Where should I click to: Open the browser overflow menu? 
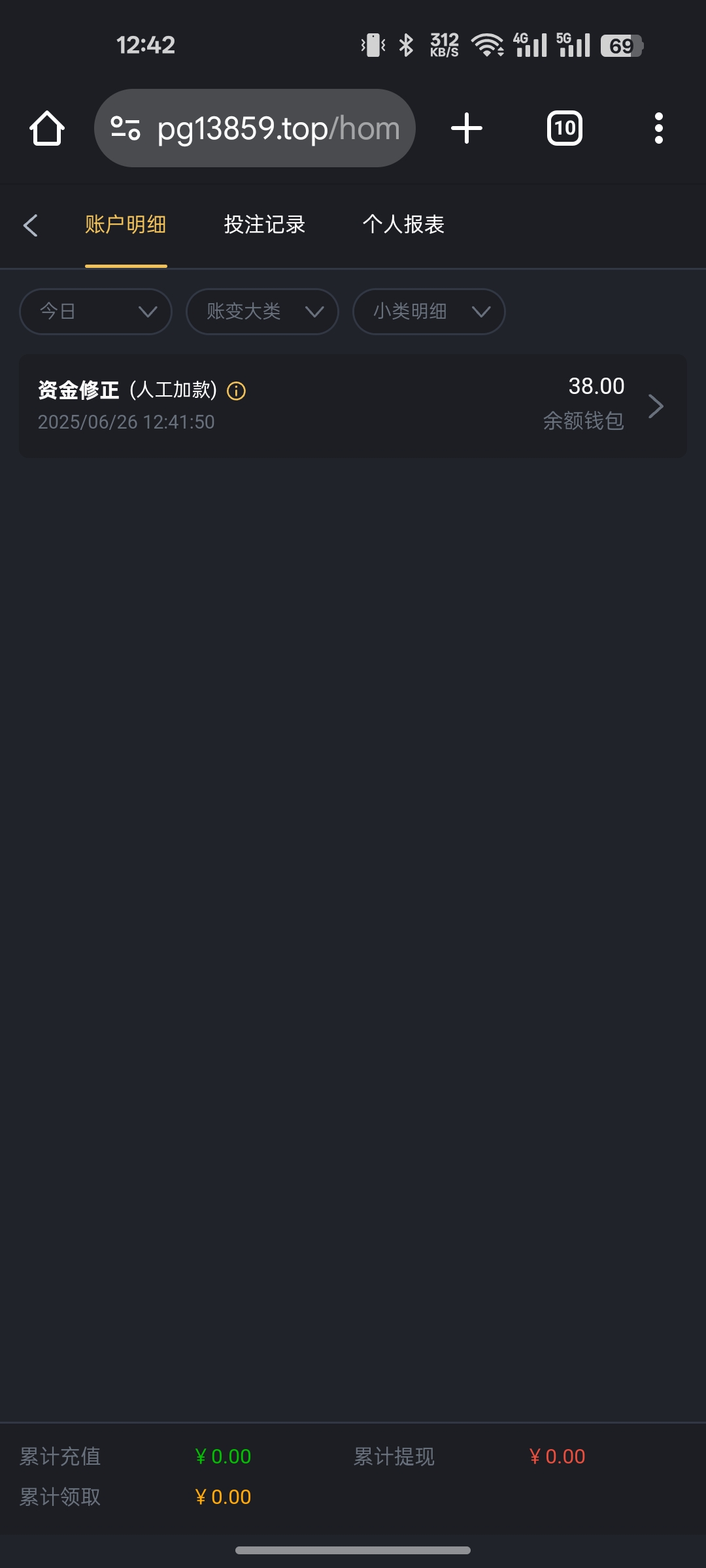pos(659,128)
